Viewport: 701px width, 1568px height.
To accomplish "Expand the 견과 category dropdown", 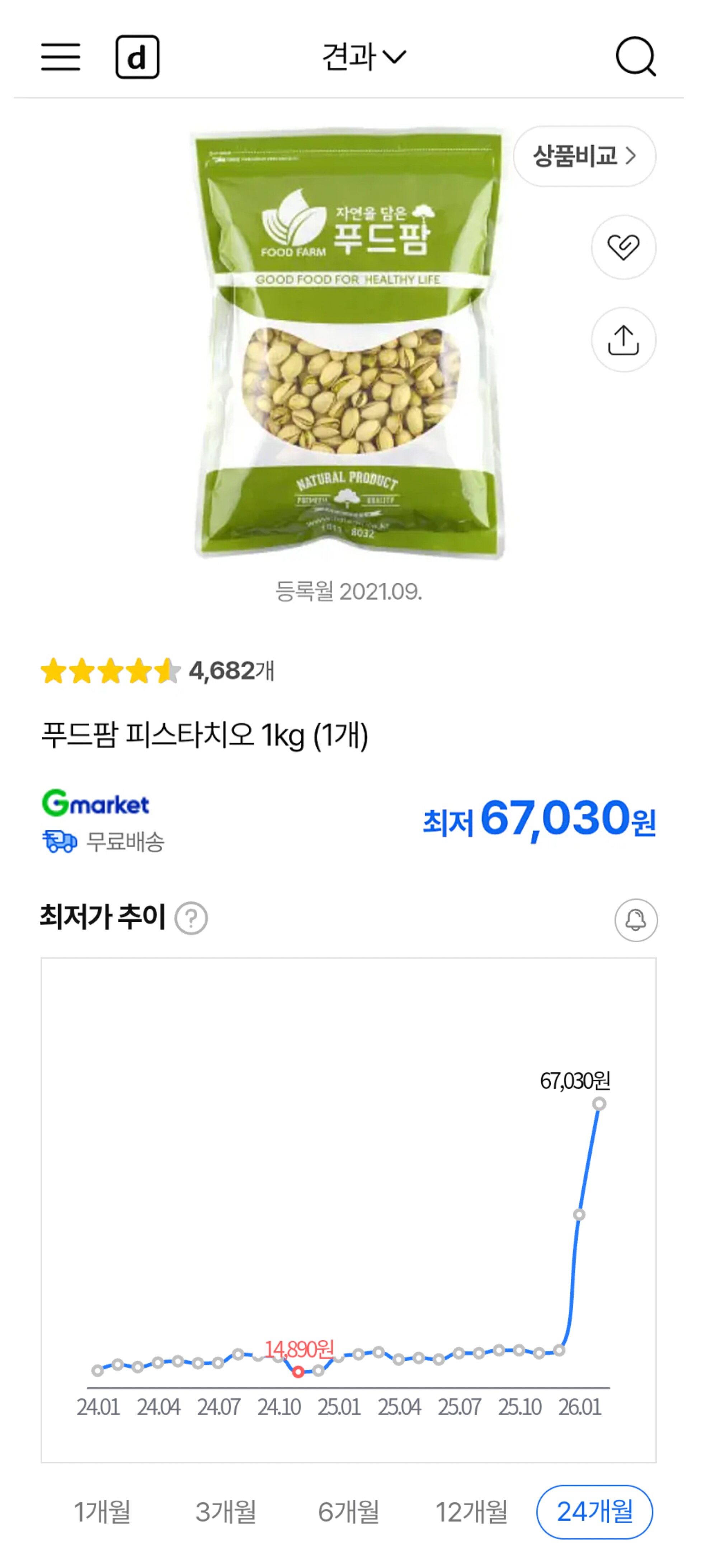I will (x=363, y=57).
